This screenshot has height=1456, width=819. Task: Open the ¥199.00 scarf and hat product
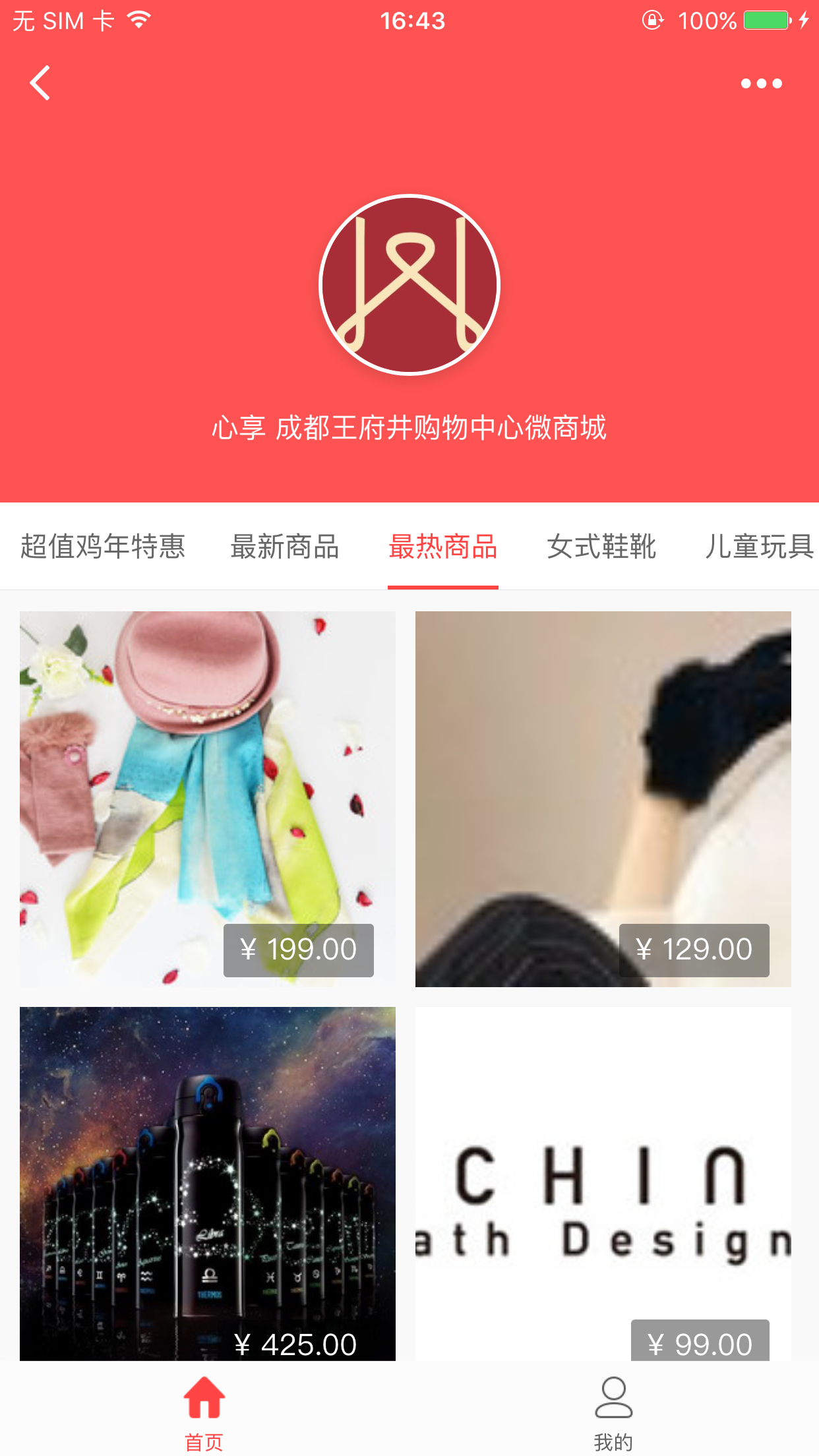(x=208, y=799)
